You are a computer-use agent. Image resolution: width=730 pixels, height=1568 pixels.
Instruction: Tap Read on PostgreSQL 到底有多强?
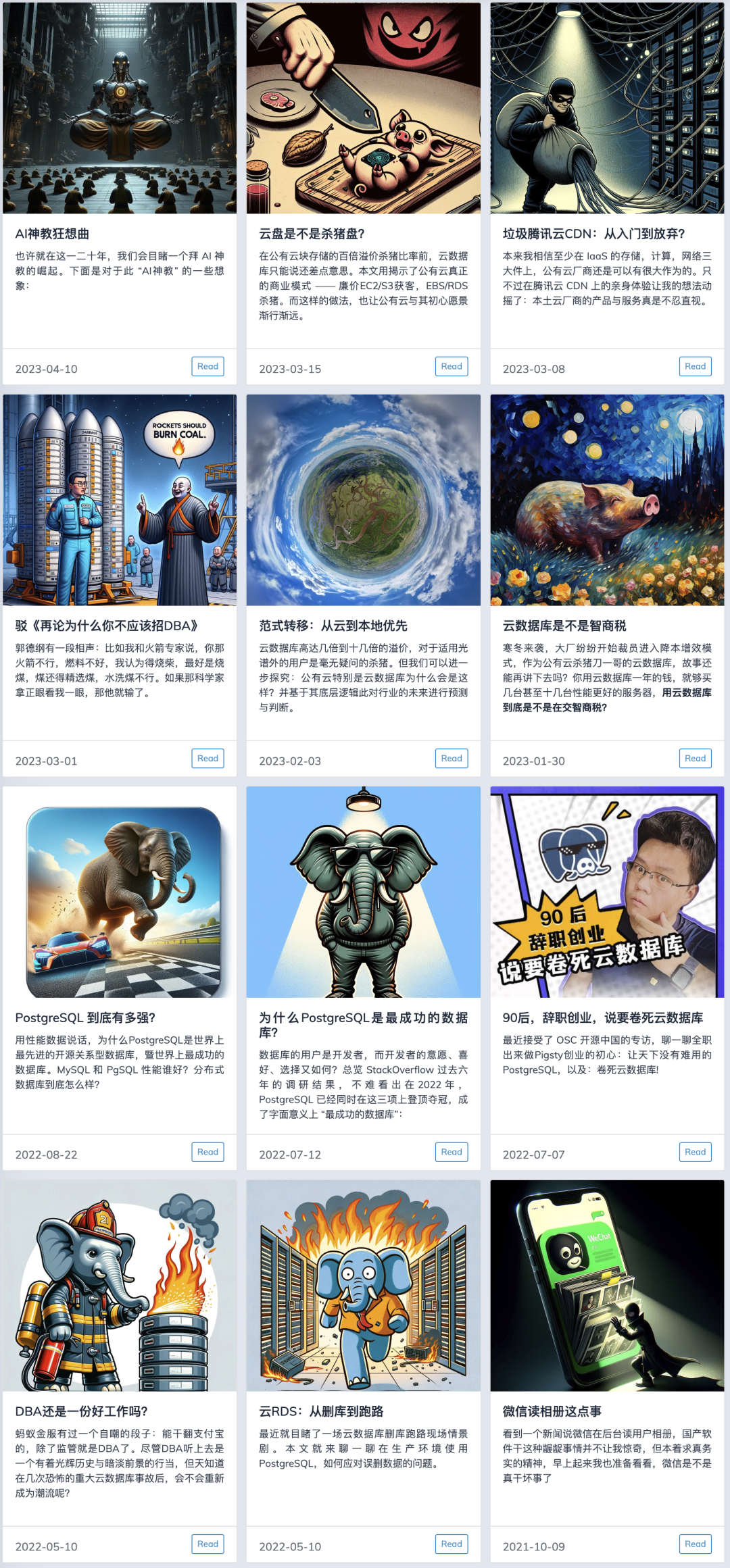[x=208, y=1152]
